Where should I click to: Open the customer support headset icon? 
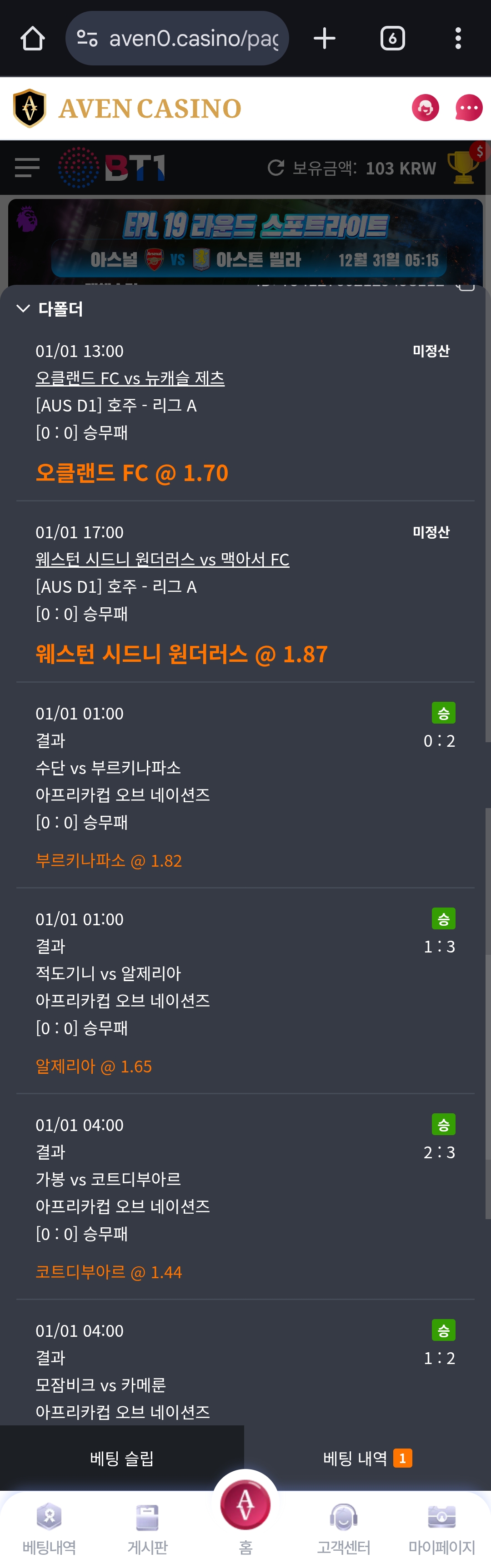[425, 109]
